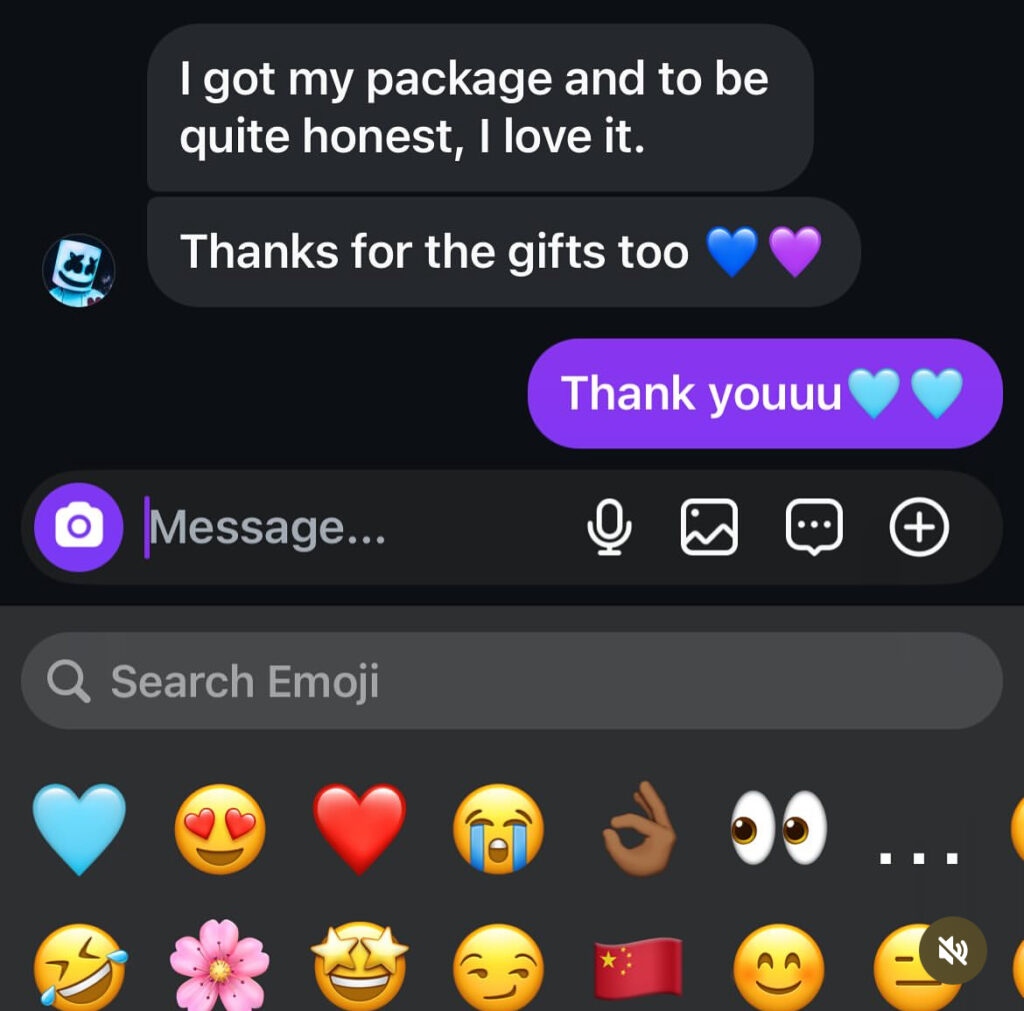Choose the cherry blossom emoji
Viewport: 1024px width, 1011px height.
(220, 967)
